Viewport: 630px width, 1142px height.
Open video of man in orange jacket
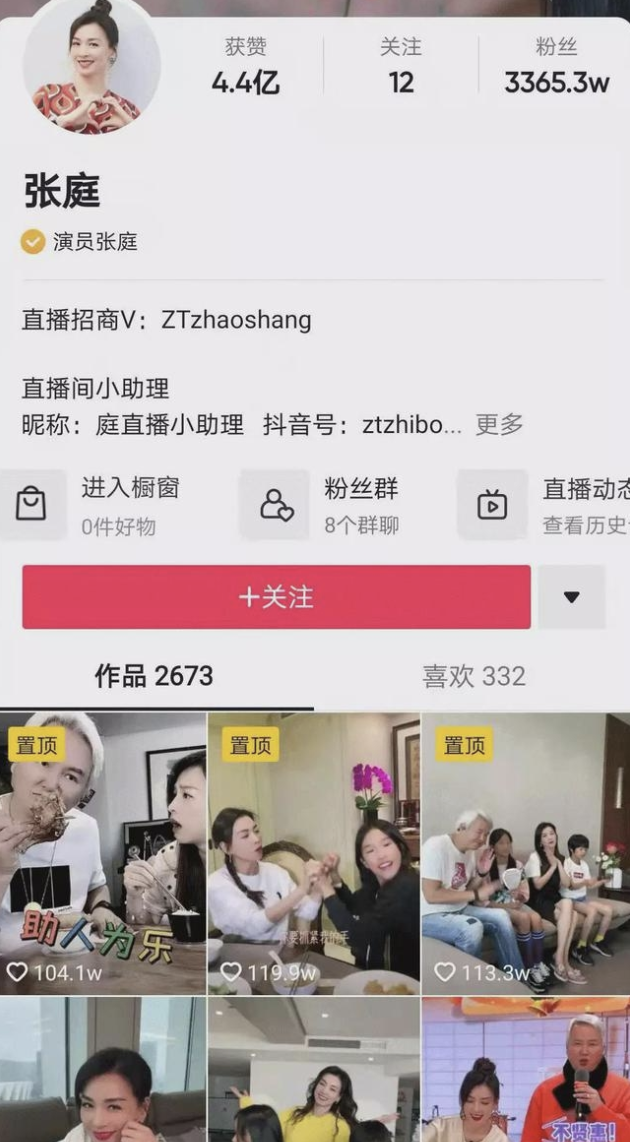(x=525, y=1070)
